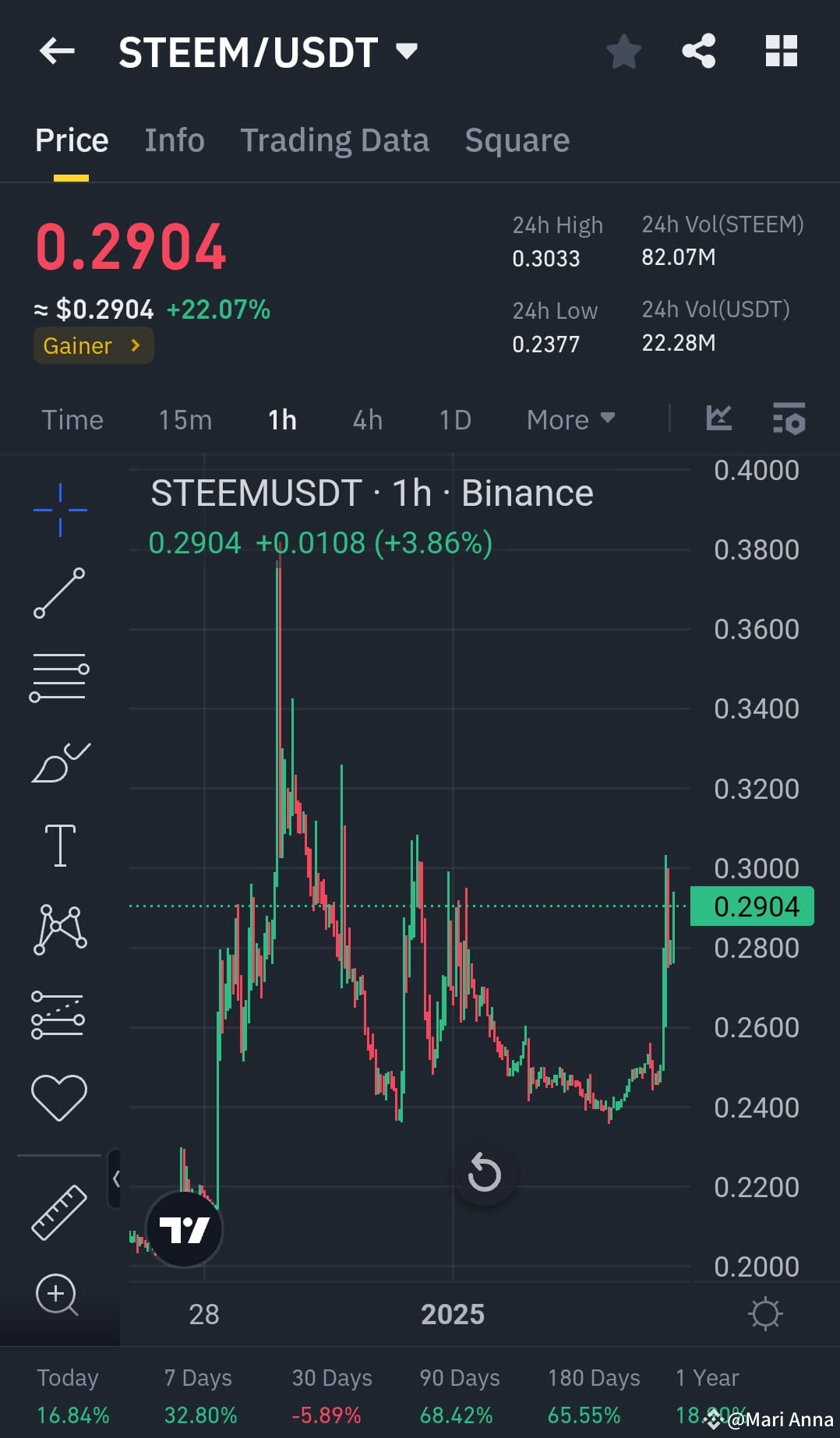Switch to the Trading Data tab

(x=335, y=140)
